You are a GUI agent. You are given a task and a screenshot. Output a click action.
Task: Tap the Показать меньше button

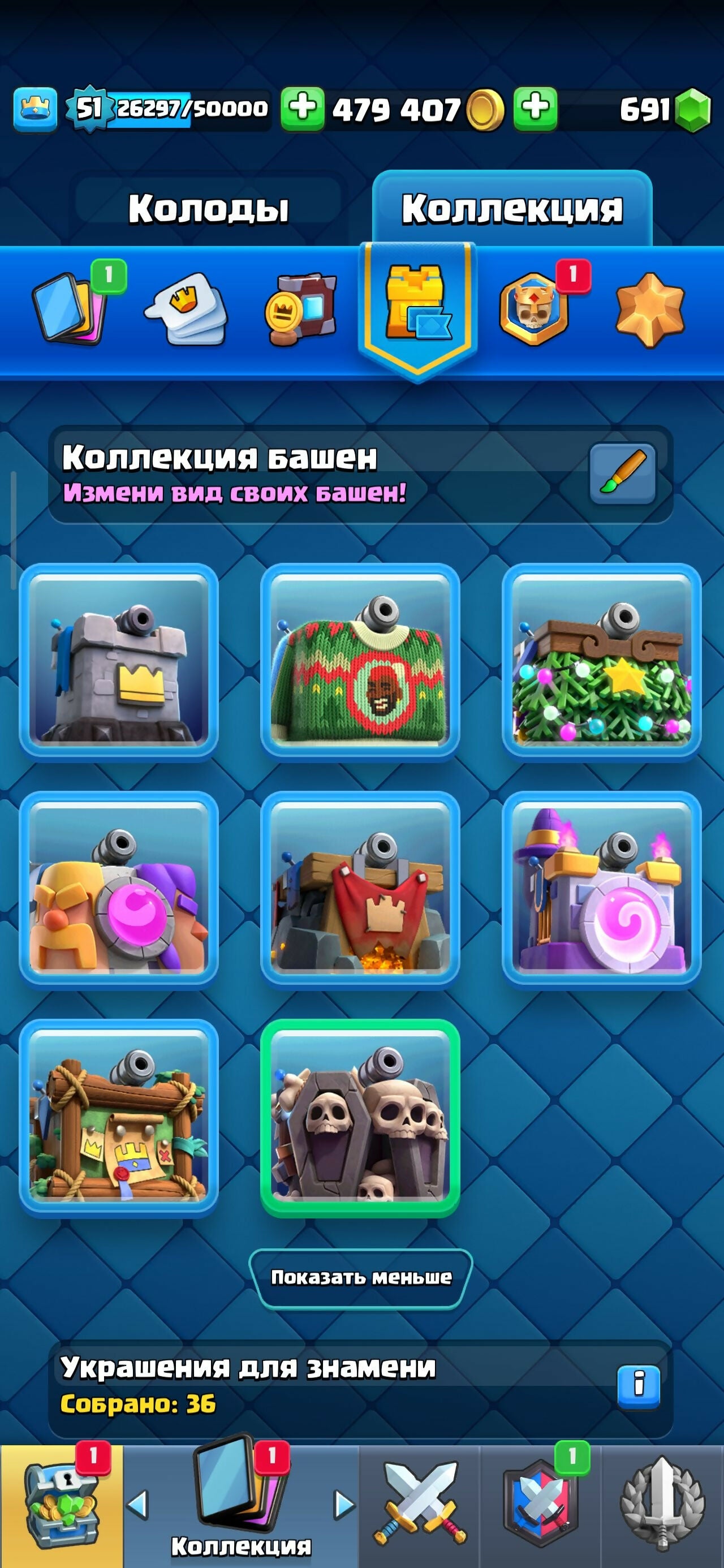(x=360, y=1277)
